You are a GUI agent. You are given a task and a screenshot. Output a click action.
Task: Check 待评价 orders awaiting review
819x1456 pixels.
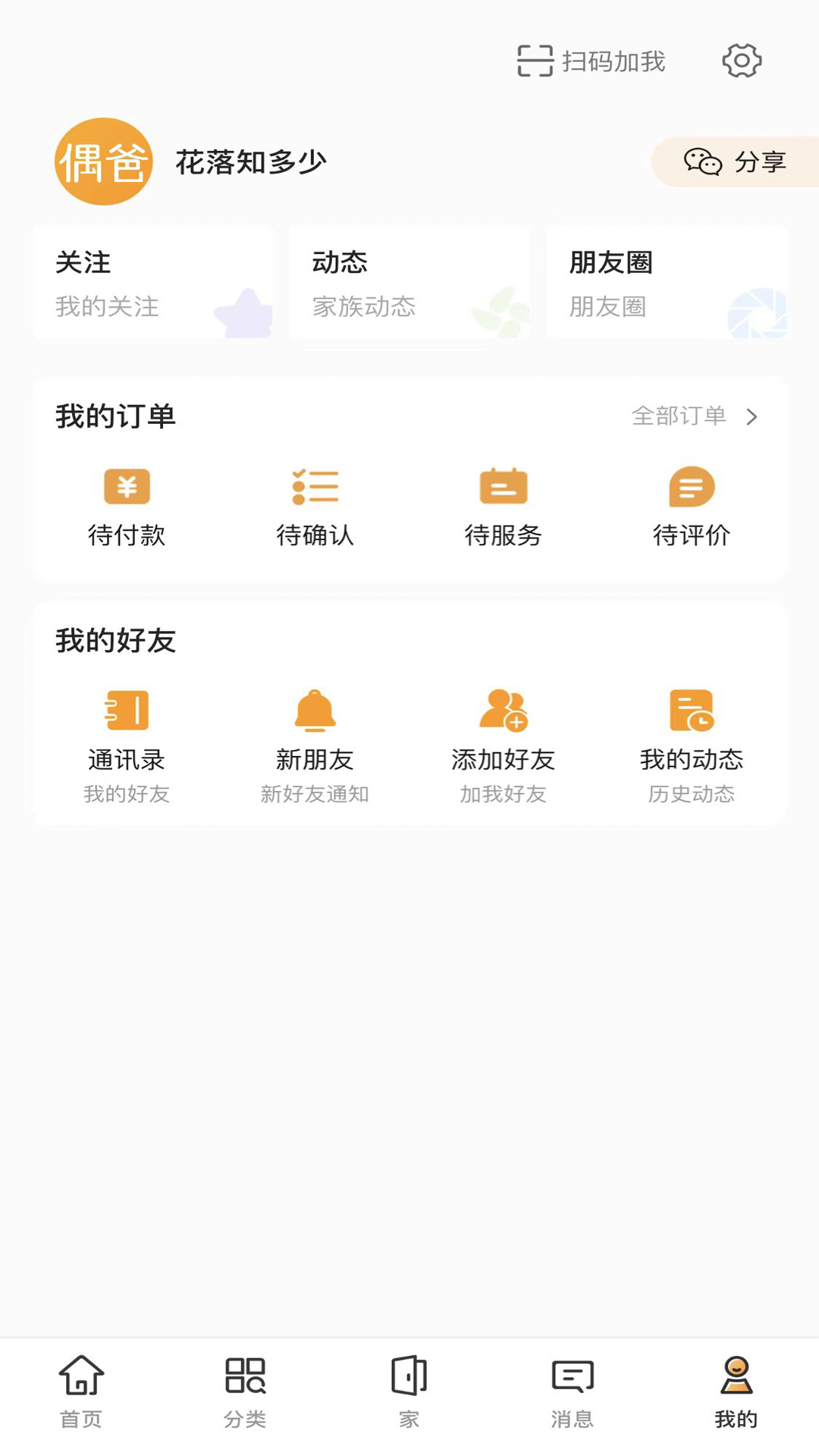tap(692, 504)
